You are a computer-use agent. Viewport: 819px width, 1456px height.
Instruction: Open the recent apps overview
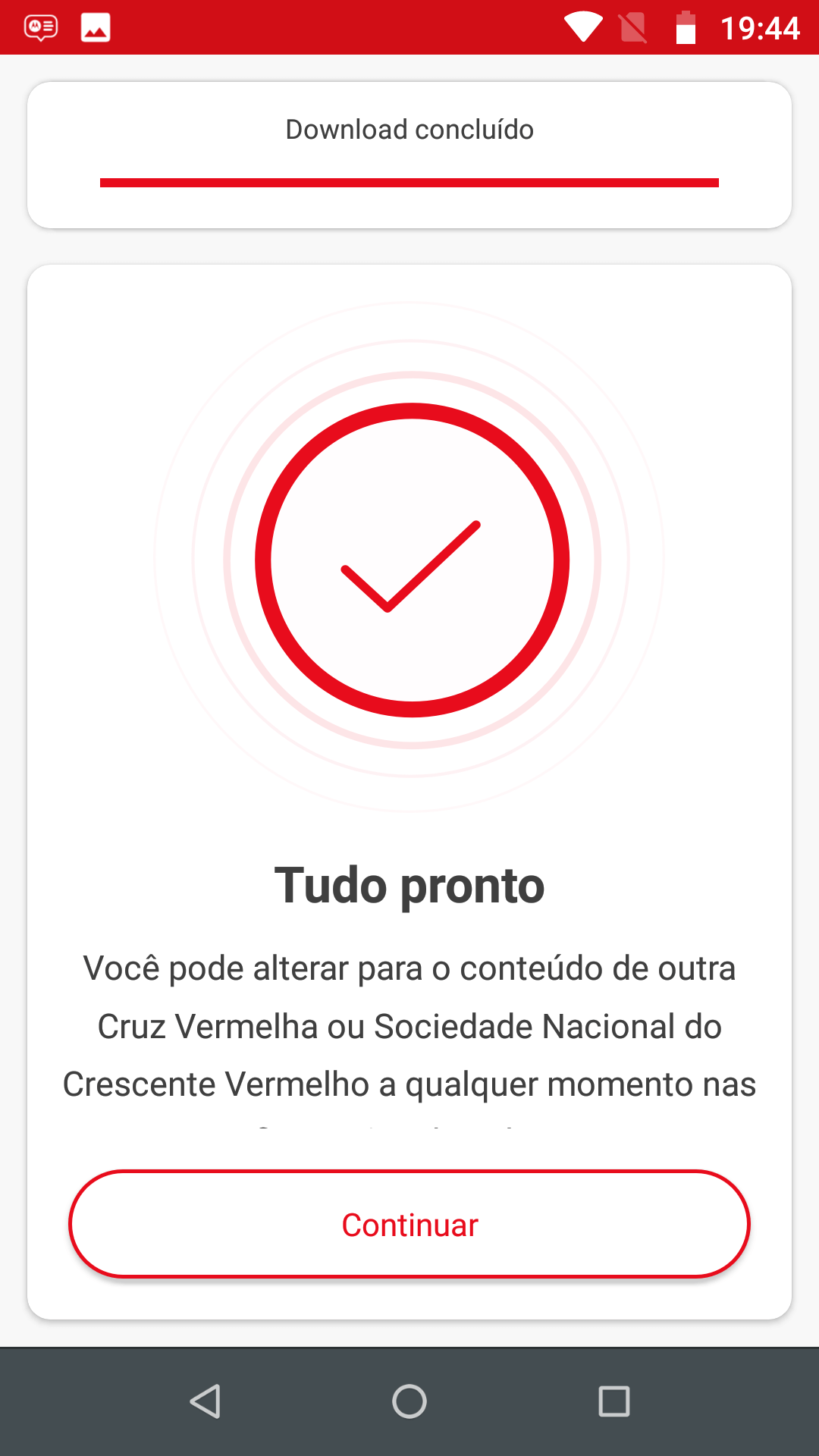(x=614, y=1401)
